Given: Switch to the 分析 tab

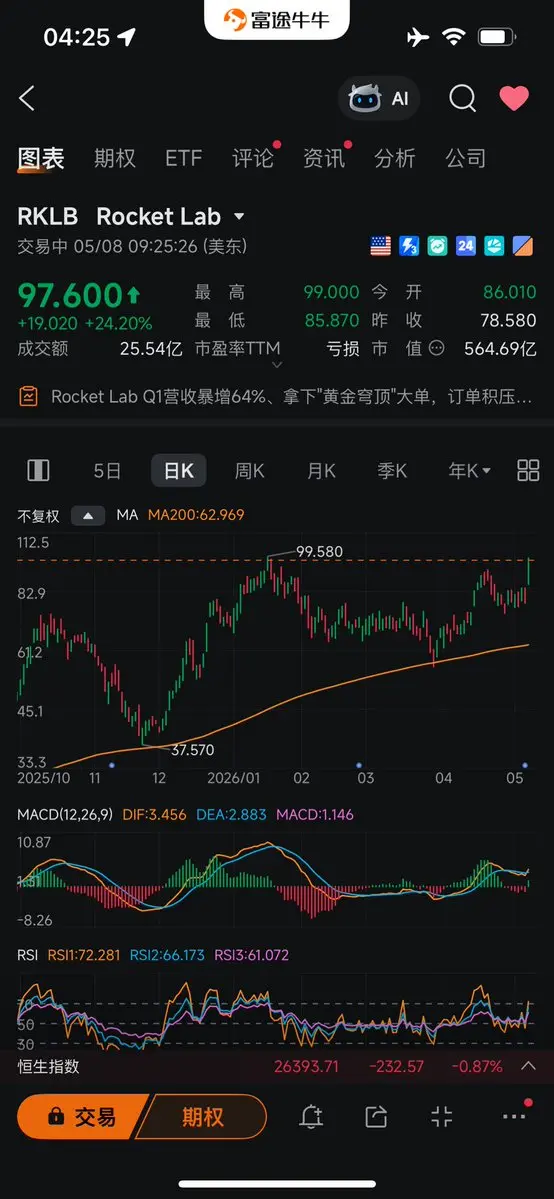Looking at the screenshot, I should [395, 158].
